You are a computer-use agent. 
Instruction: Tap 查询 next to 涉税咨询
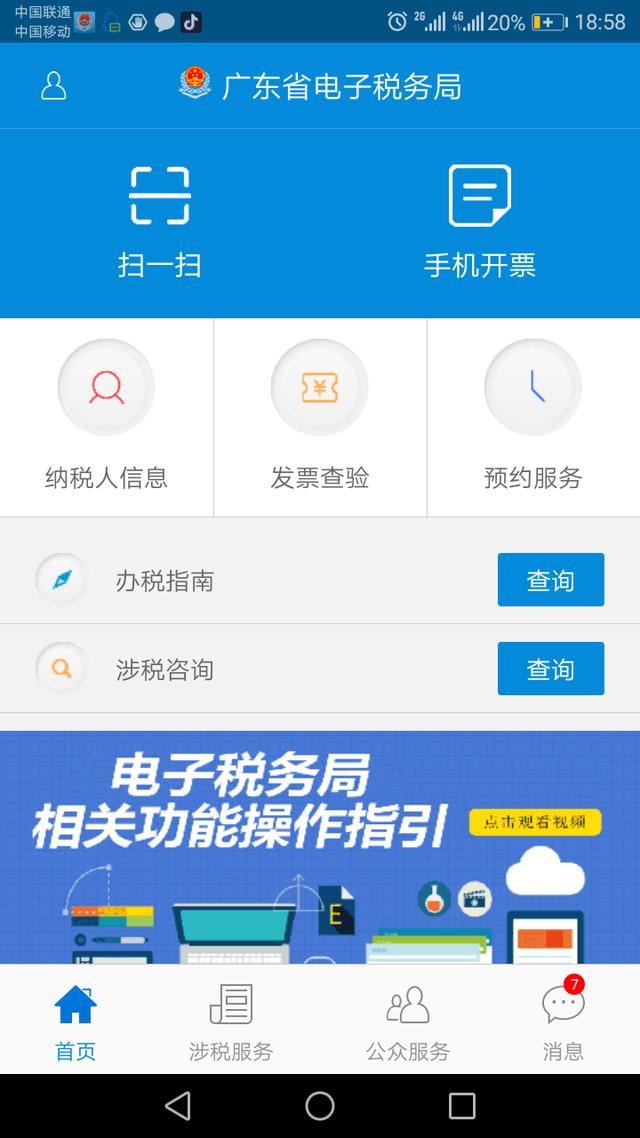pyautogui.click(x=550, y=669)
